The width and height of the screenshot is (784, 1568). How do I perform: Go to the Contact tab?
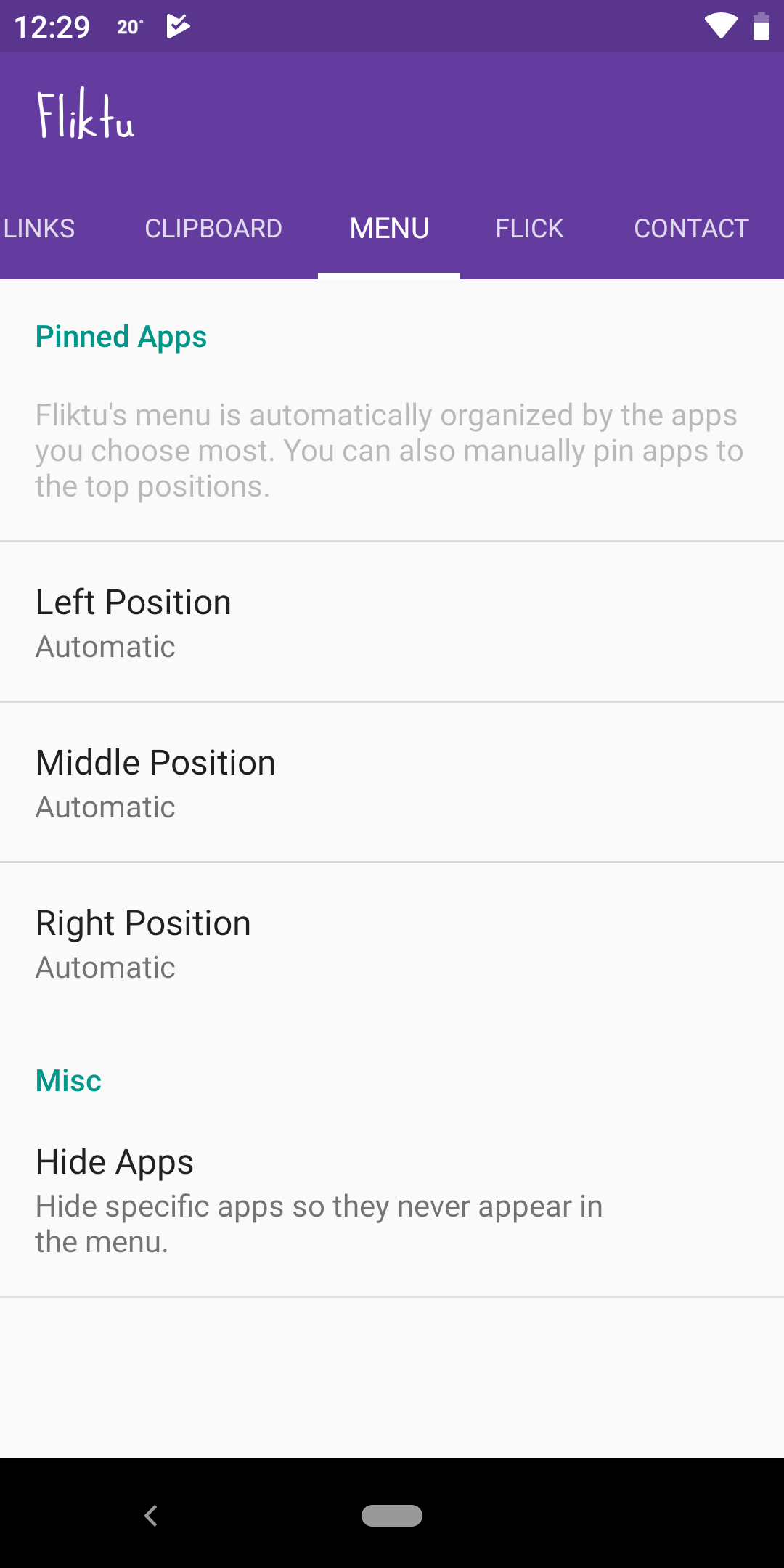tap(691, 229)
